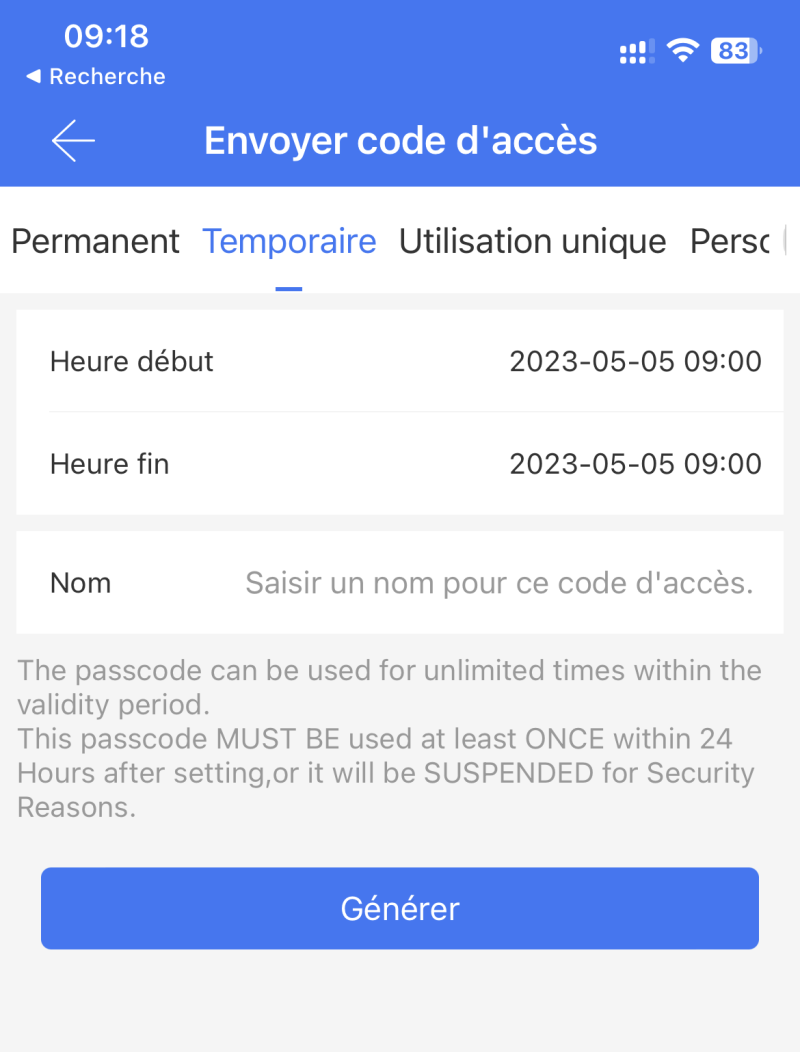
Task: Click the Heure fin row label
Action: 109,463
